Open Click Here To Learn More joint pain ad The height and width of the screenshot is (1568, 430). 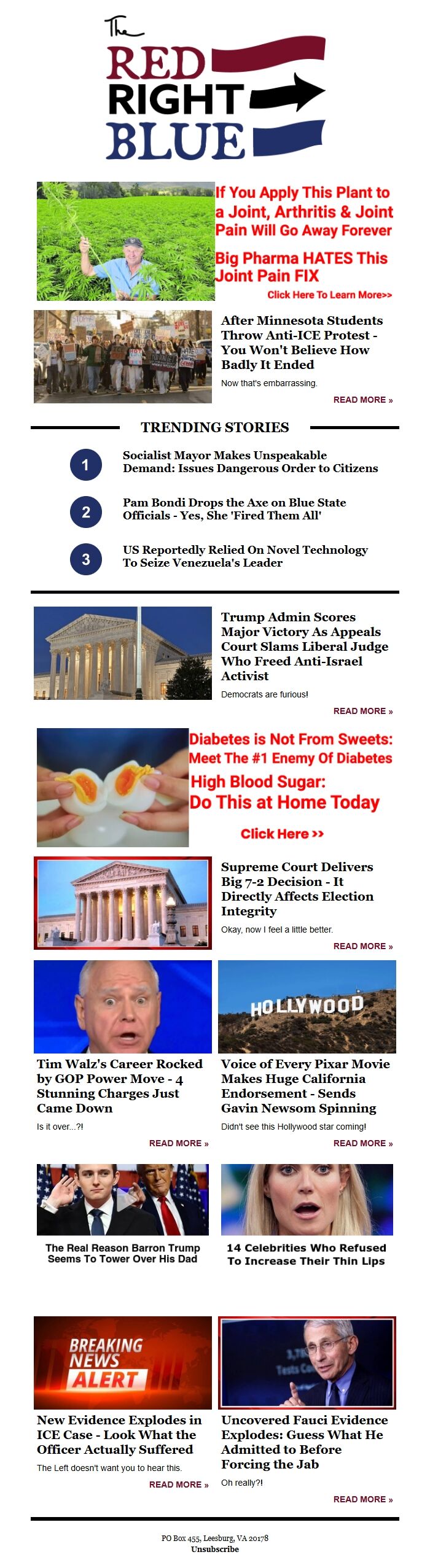tap(329, 295)
